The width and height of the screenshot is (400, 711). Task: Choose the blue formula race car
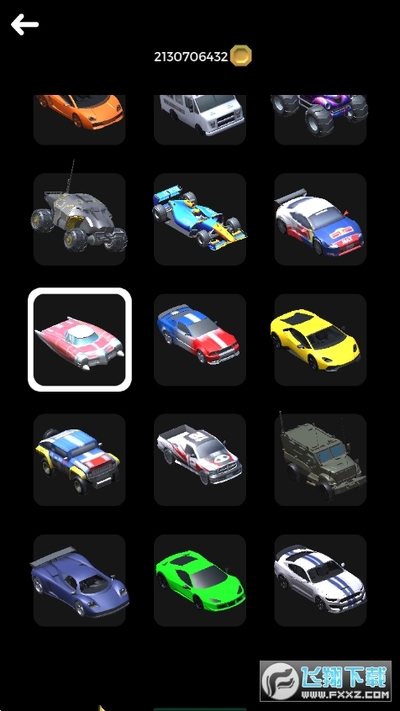pyautogui.click(x=200, y=219)
